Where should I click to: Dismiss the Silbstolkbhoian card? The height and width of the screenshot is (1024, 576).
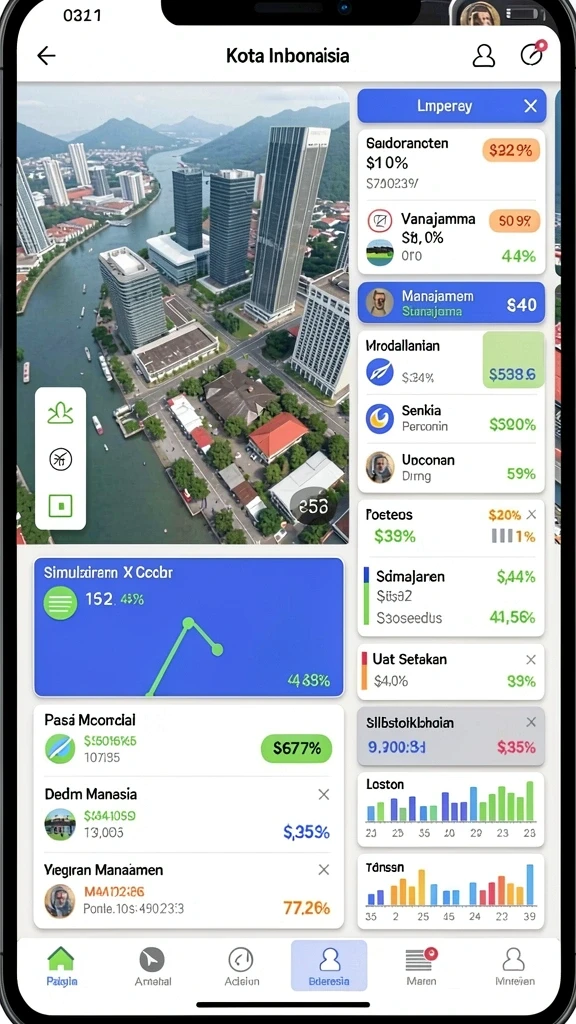point(531,722)
